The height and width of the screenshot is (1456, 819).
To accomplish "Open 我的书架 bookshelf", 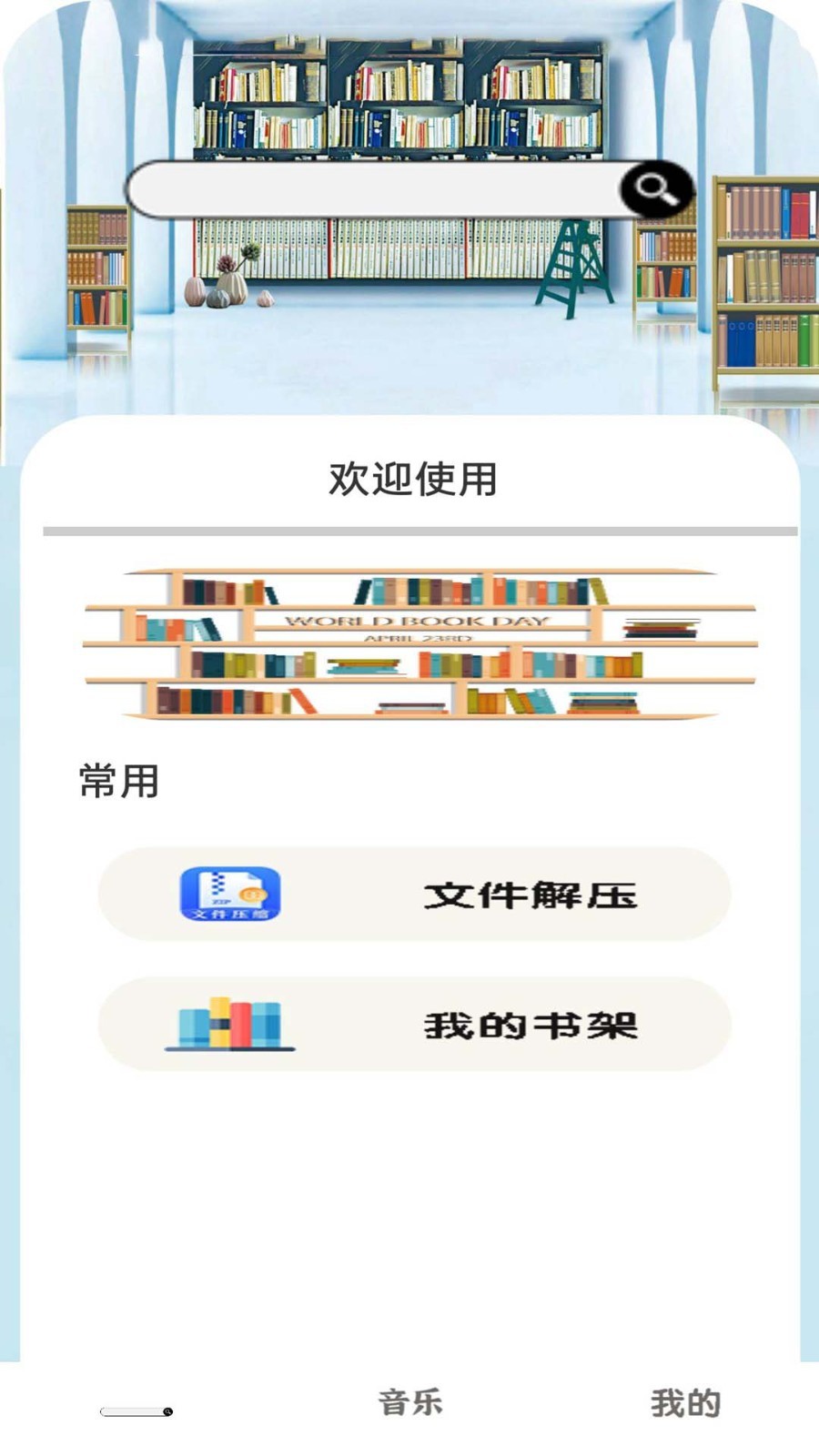I will 414,1025.
